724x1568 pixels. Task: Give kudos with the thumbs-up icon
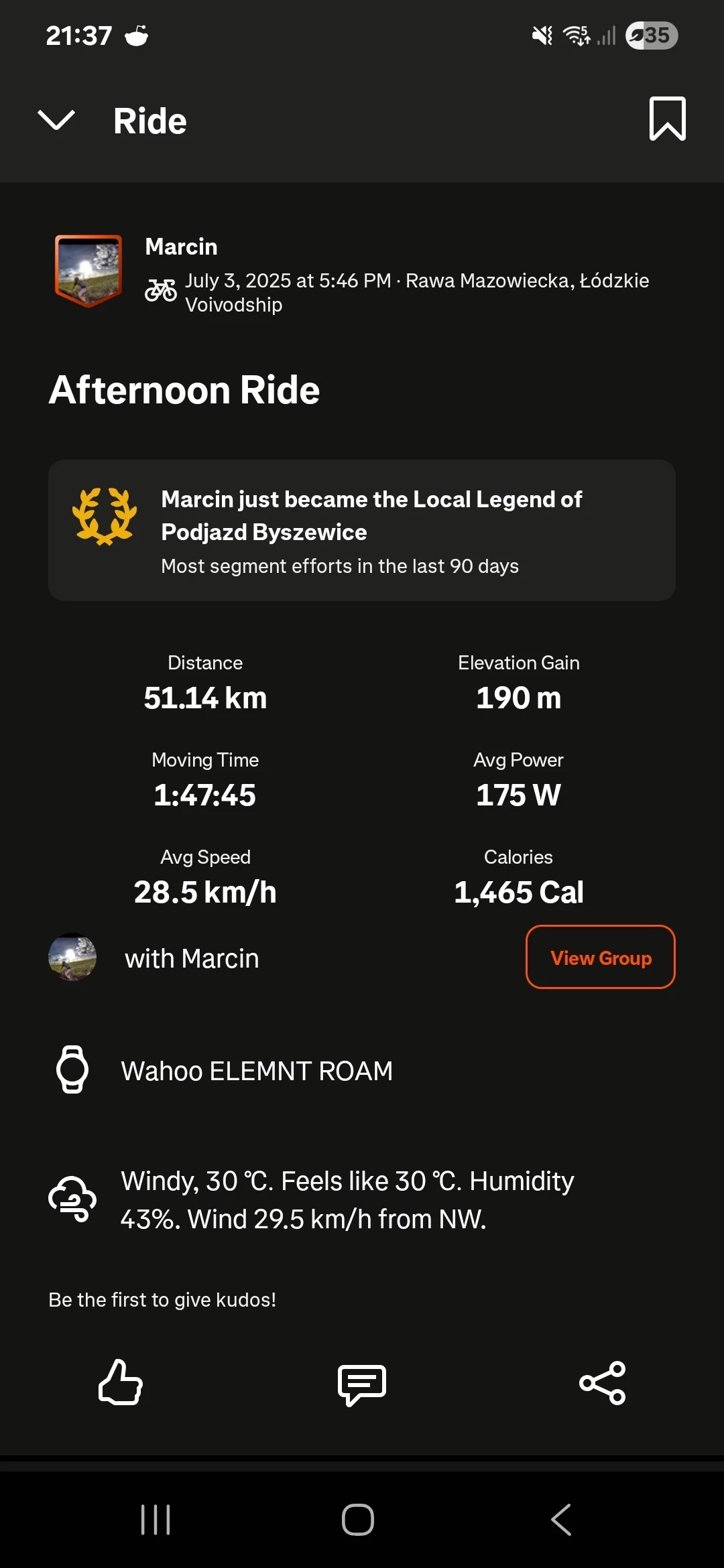(121, 1382)
